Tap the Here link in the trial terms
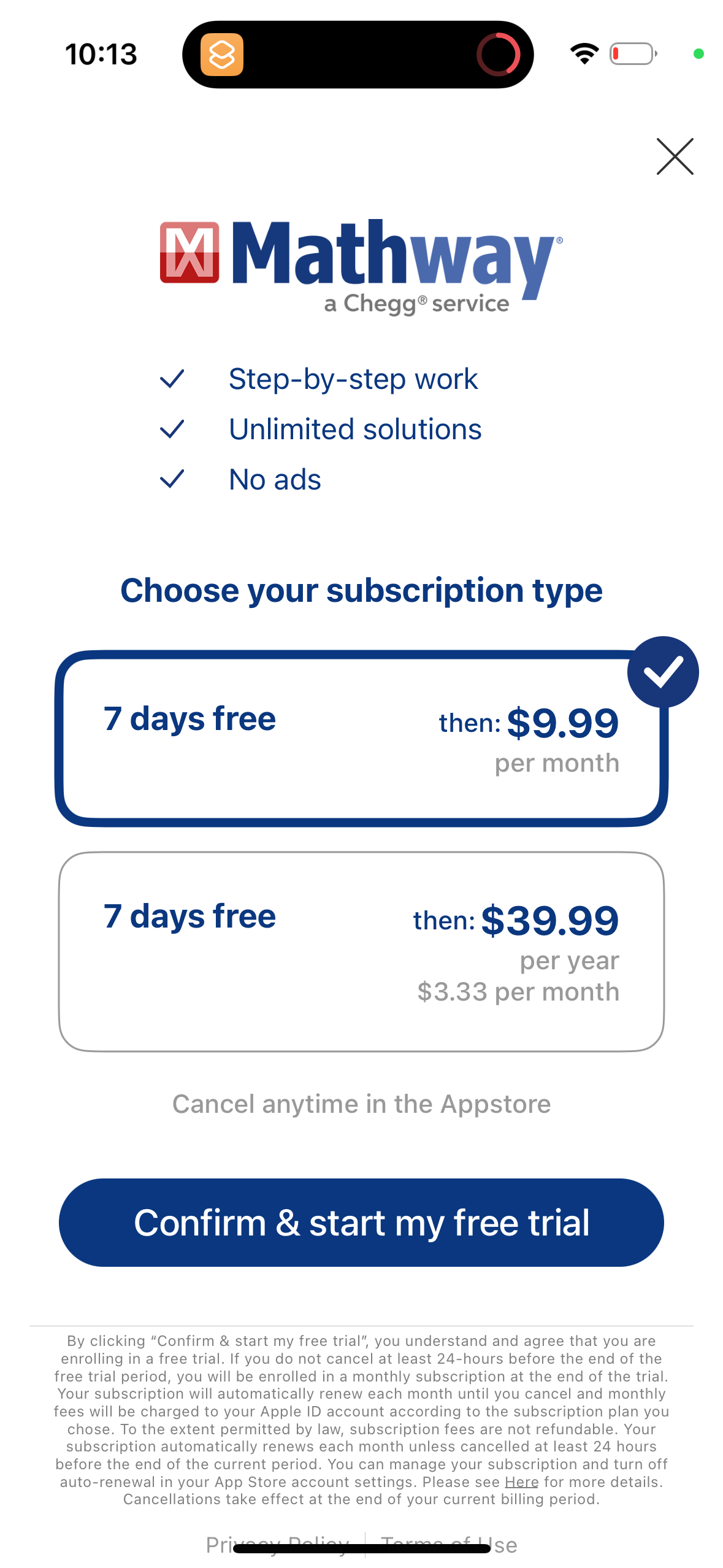Viewport: 723px width, 1568px height. tap(520, 1482)
